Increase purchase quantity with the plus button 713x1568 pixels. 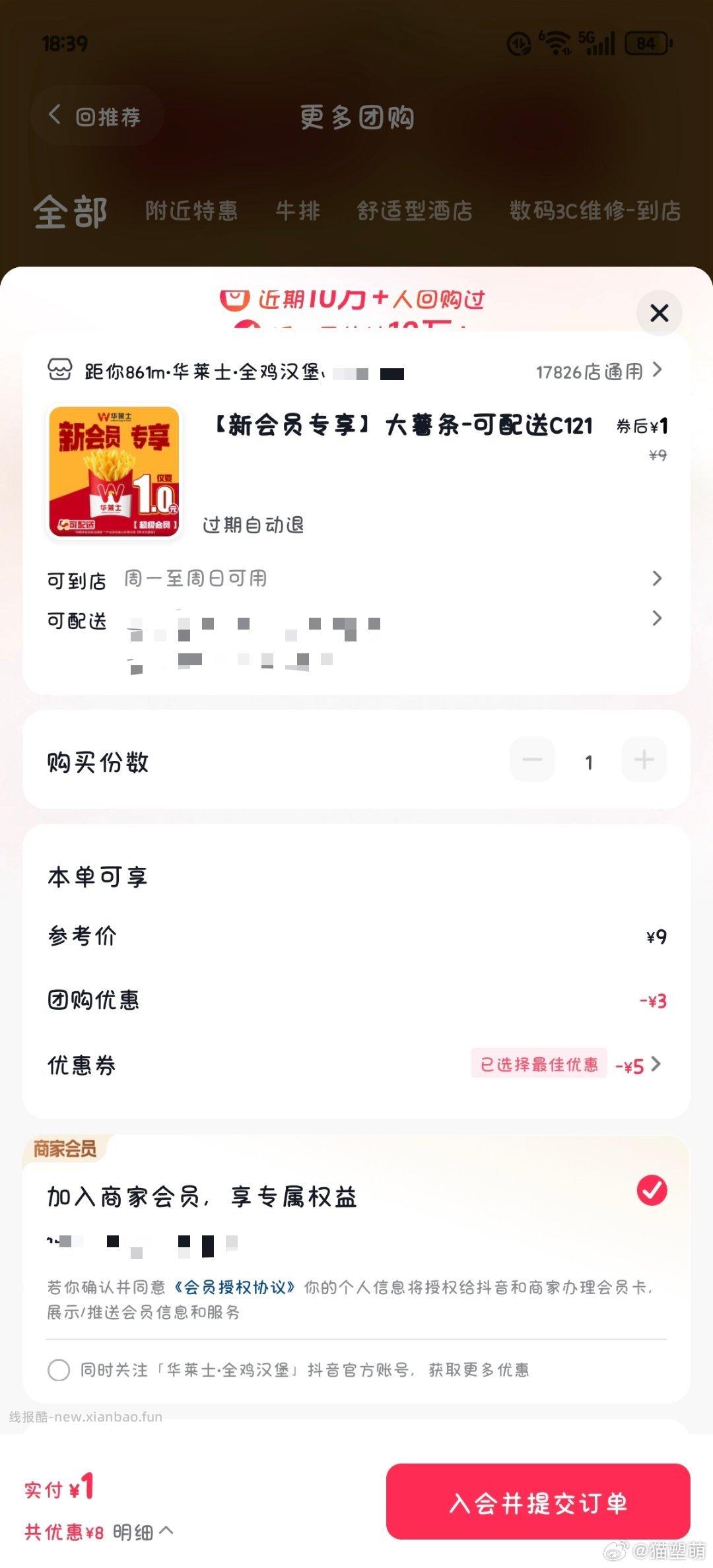644,760
